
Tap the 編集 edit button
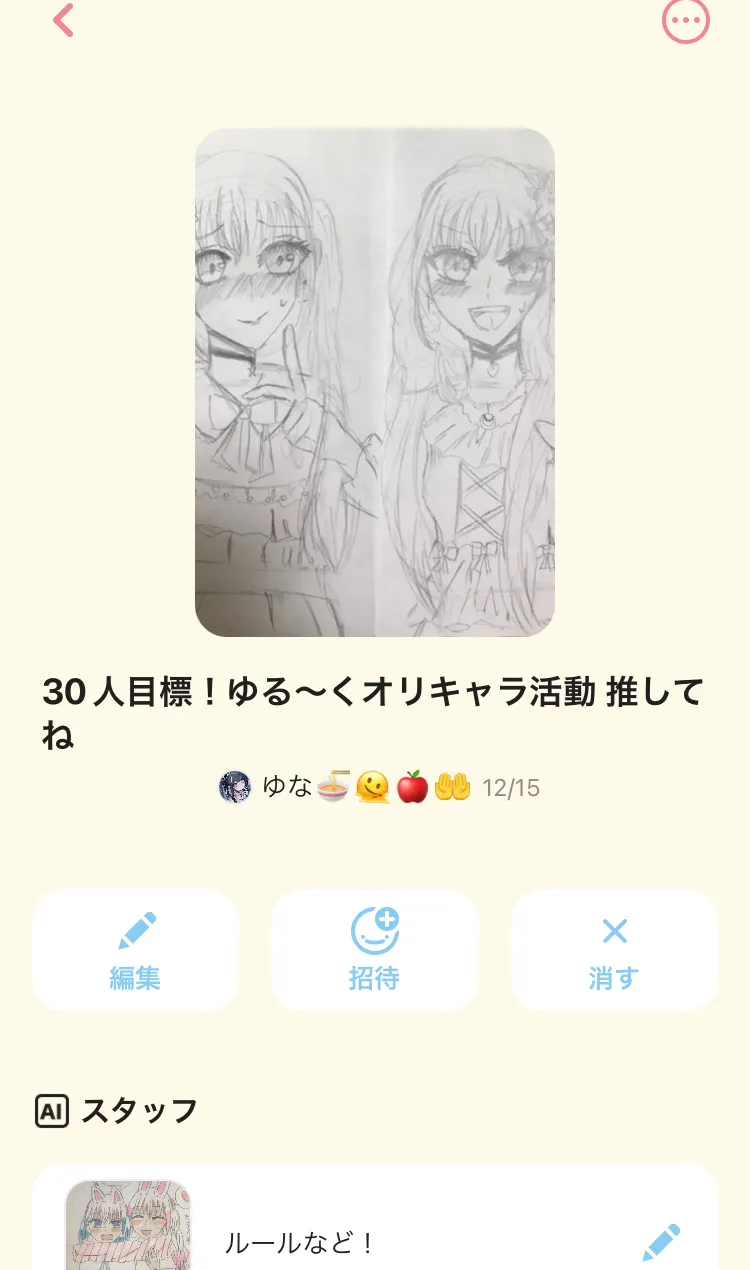pos(136,950)
